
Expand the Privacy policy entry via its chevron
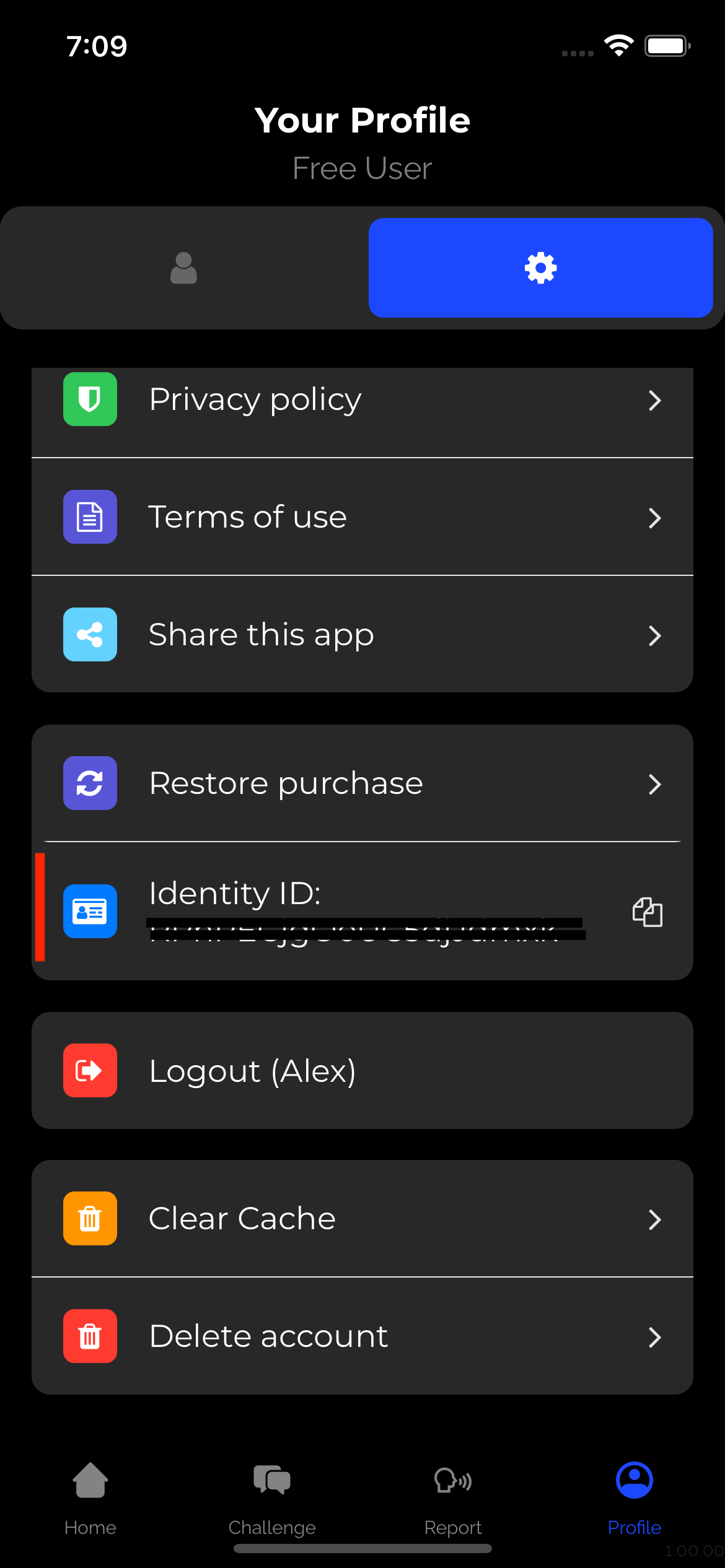655,400
